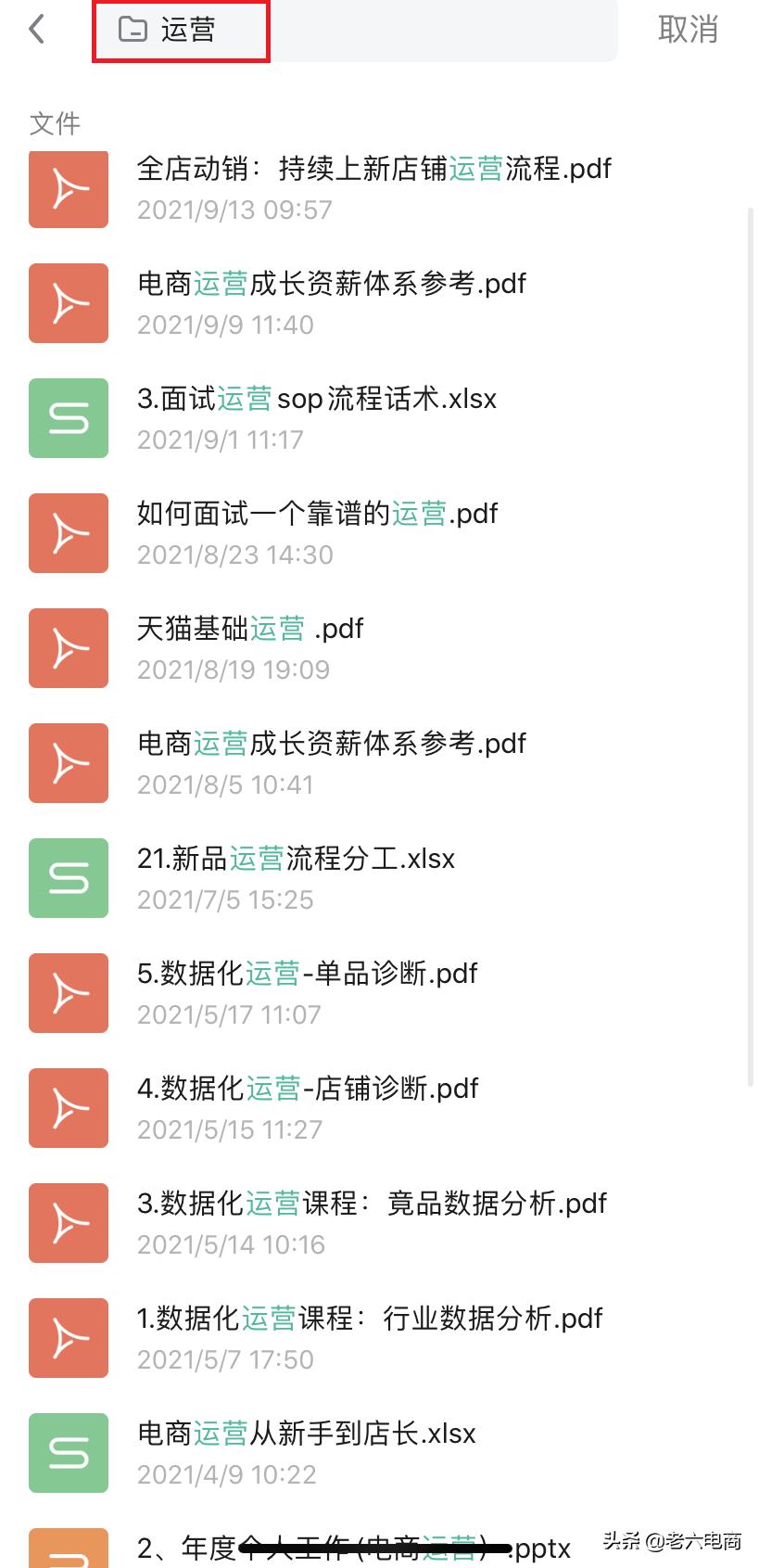Screen dimensions: 759x1568
Task: Tap the folder icon inside the search bar
Action: click(133, 29)
